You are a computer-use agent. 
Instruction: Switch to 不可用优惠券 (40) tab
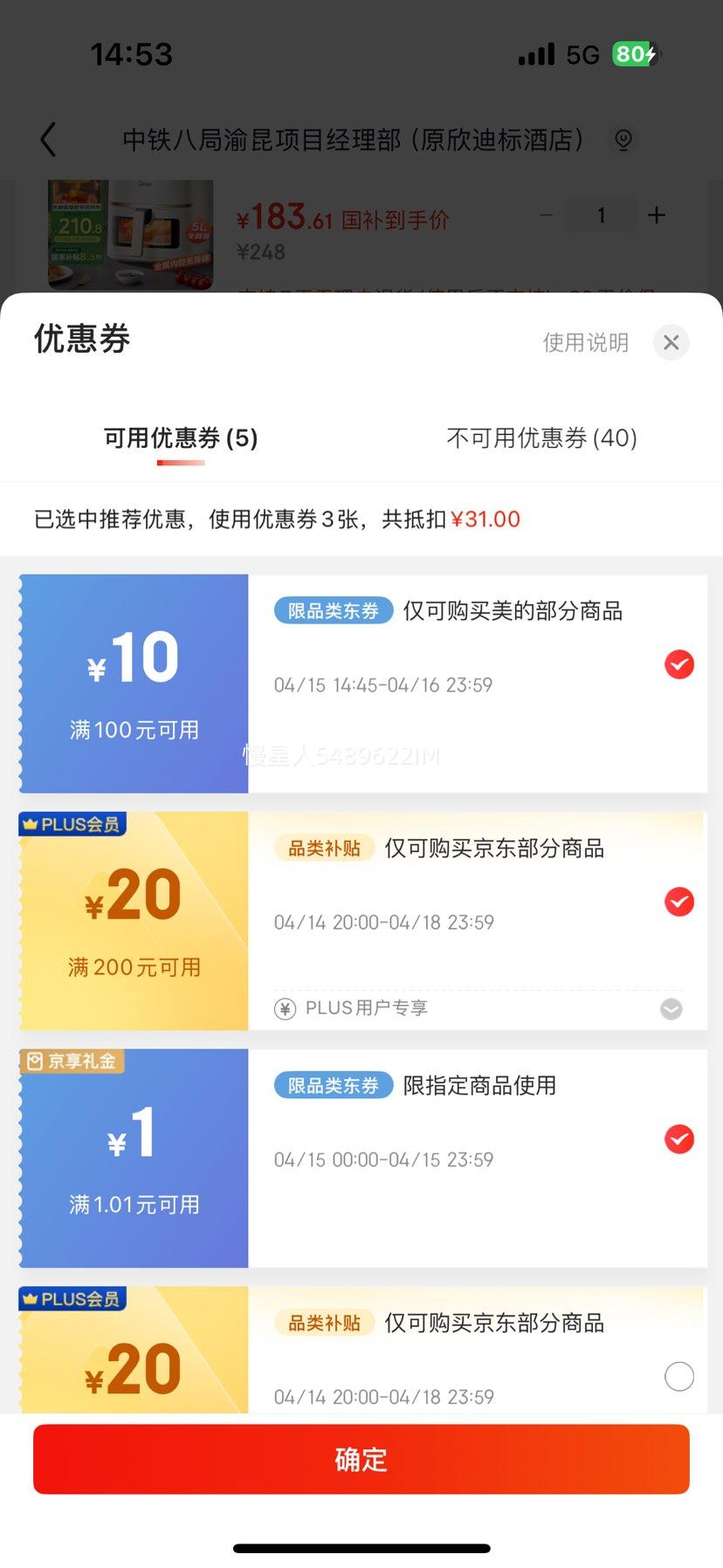pos(541,437)
